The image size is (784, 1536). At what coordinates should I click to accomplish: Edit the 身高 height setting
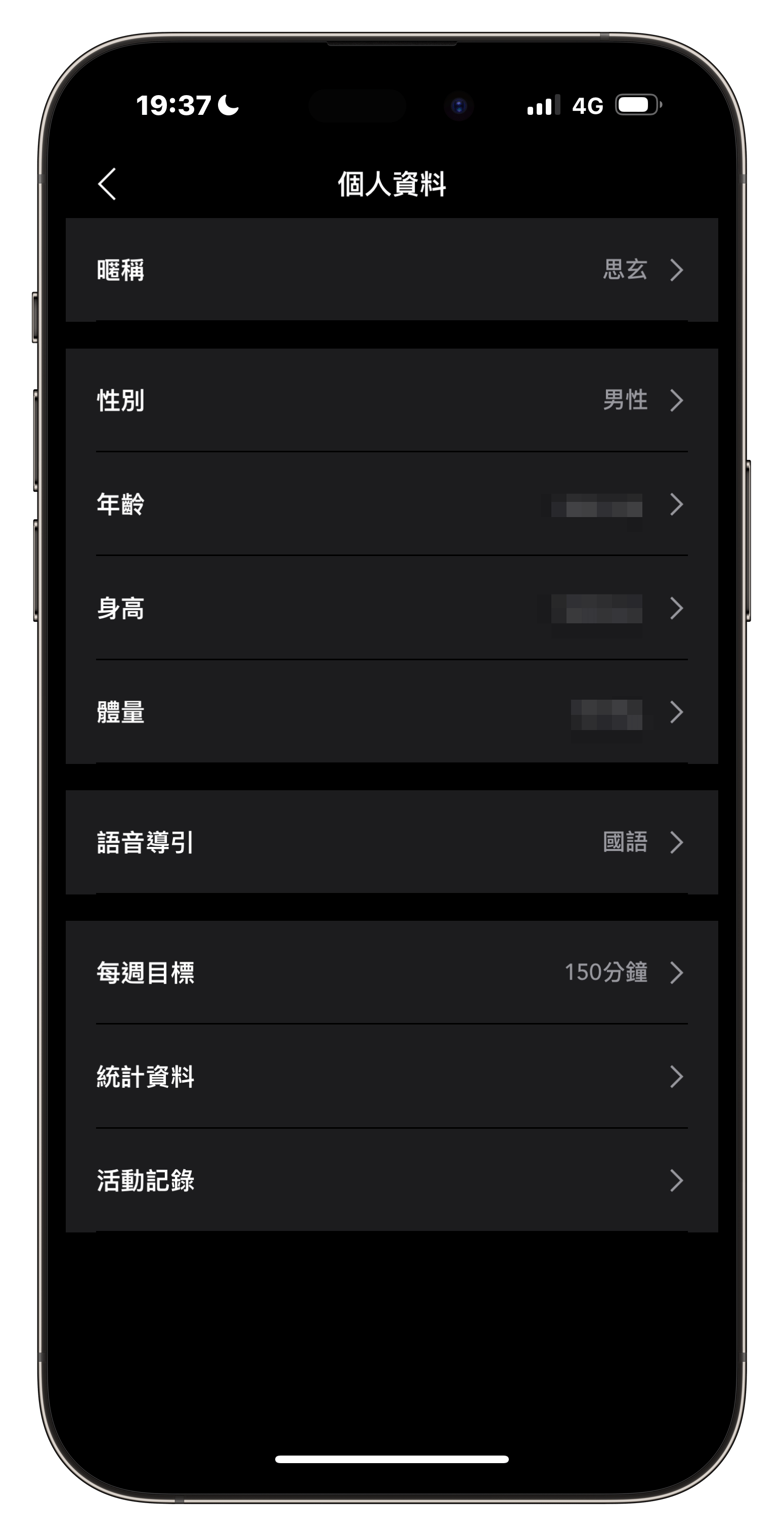[x=391, y=608]
